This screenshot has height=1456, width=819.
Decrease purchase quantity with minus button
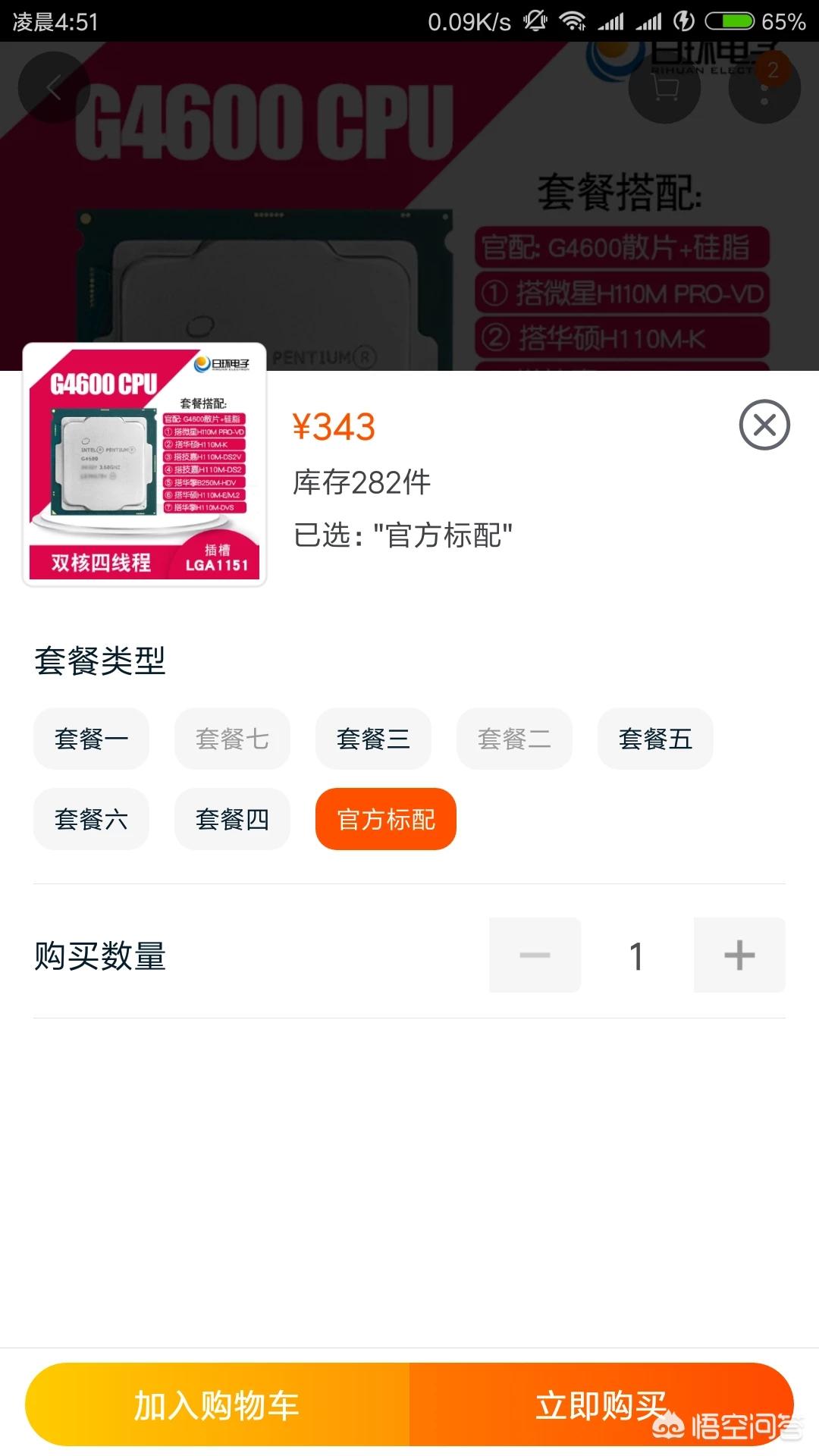[x=535, y=955]
